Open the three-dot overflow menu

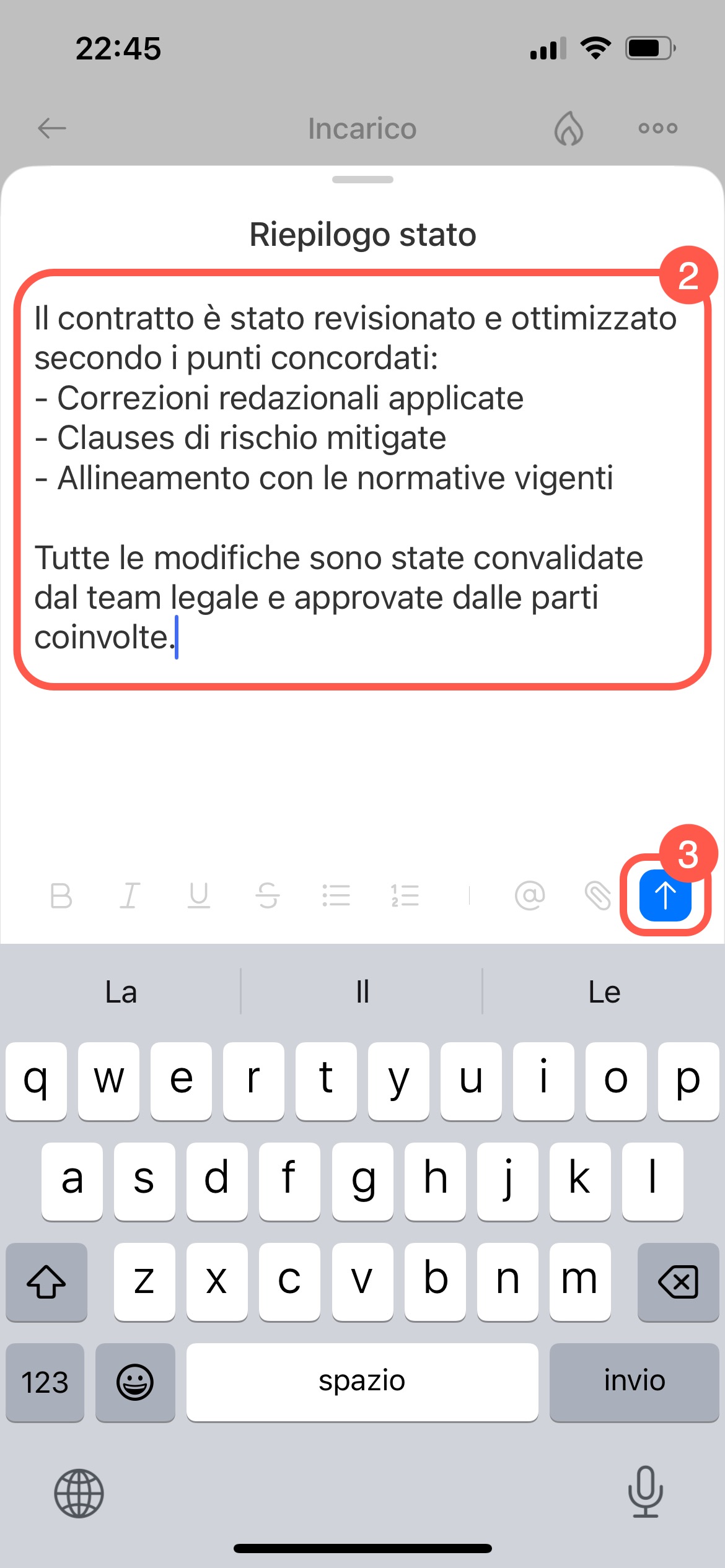[x=657, y=128]
